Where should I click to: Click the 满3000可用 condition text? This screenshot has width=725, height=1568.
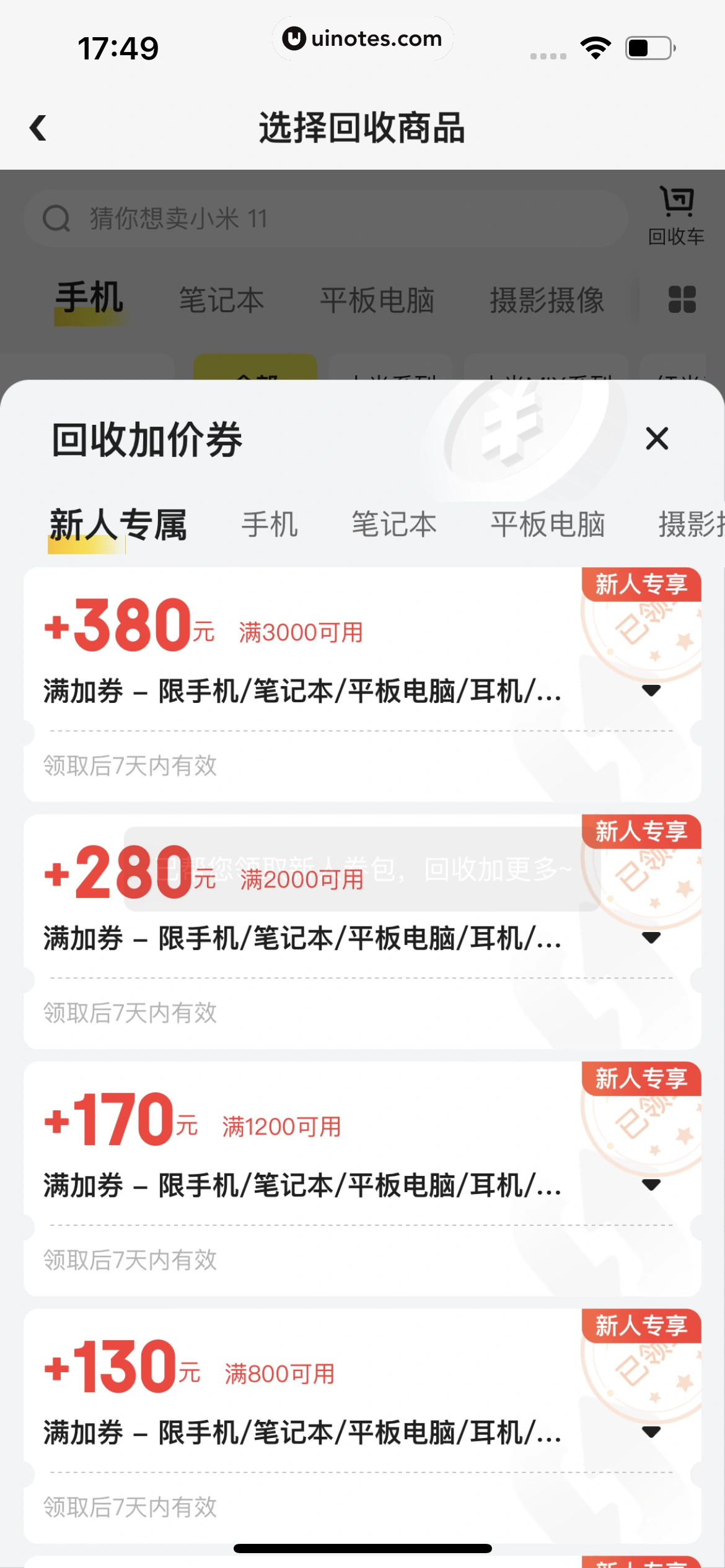(301, 632)
